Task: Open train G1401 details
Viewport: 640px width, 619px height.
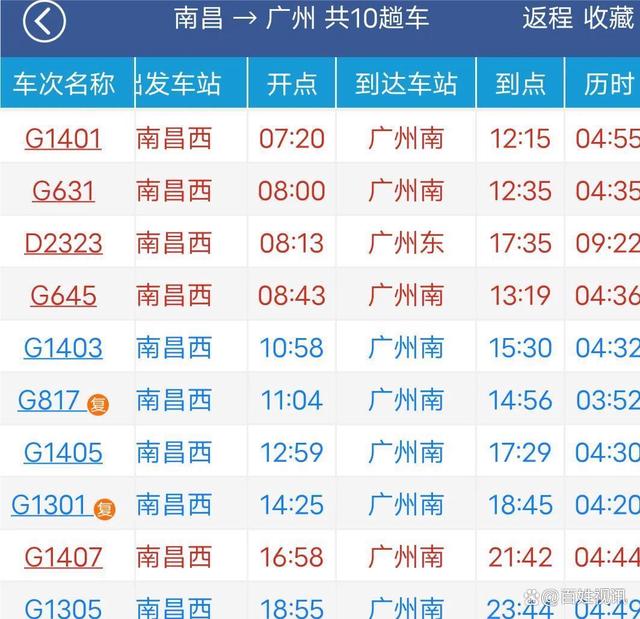Action: pos(63,138)
